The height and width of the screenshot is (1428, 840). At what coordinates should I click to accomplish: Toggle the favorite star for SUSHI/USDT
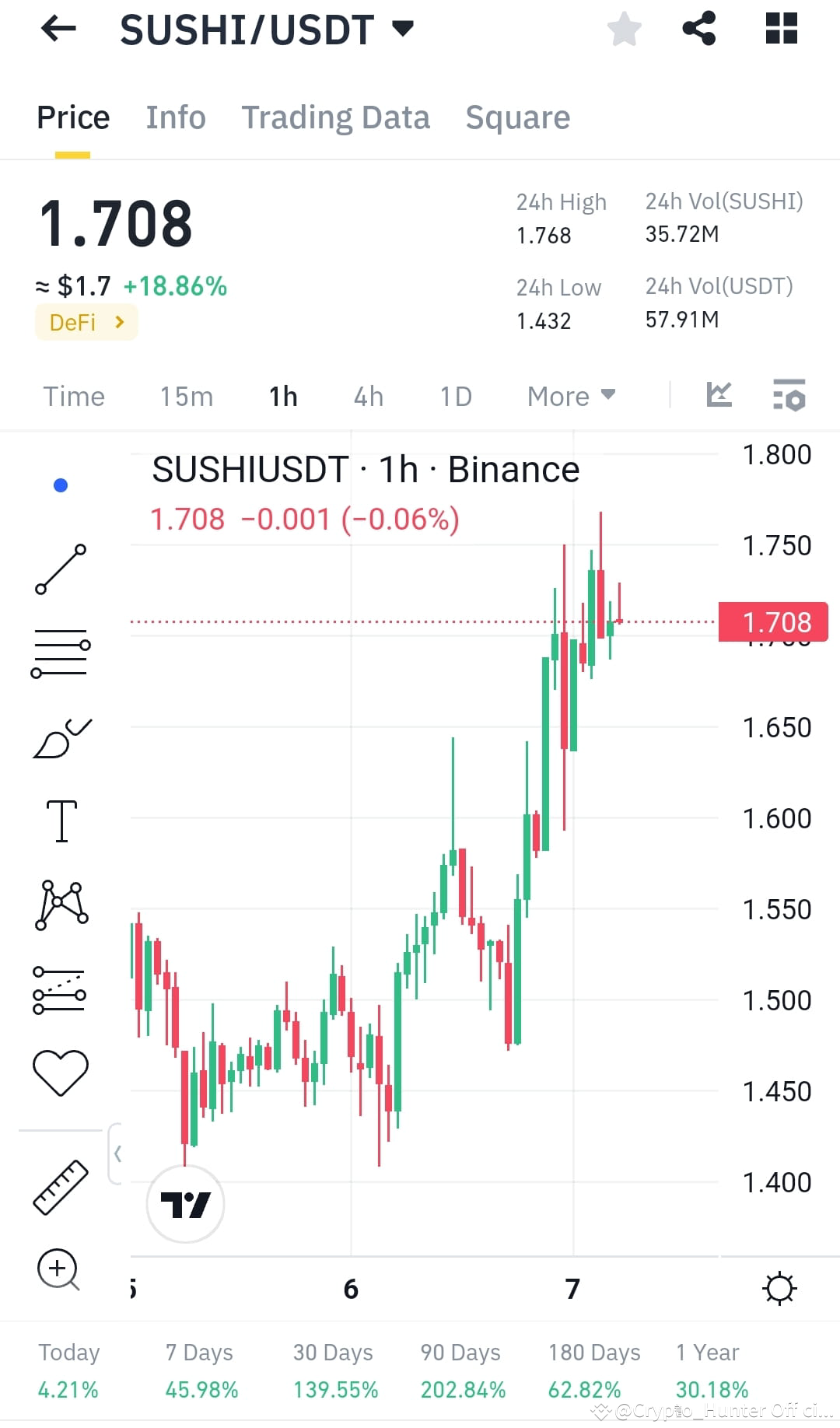[624, 29]
